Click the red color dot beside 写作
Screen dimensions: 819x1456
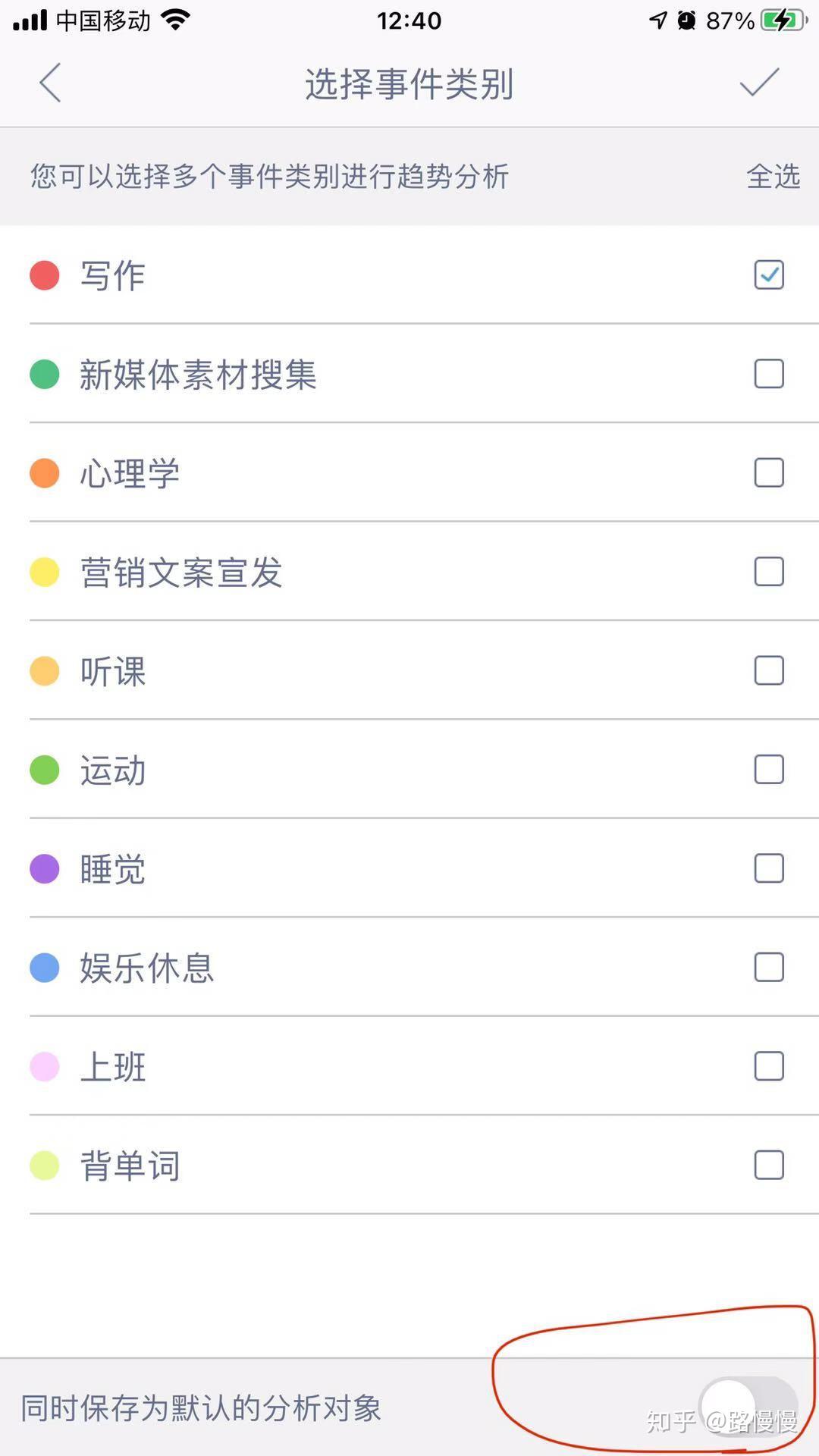point(45,275)
